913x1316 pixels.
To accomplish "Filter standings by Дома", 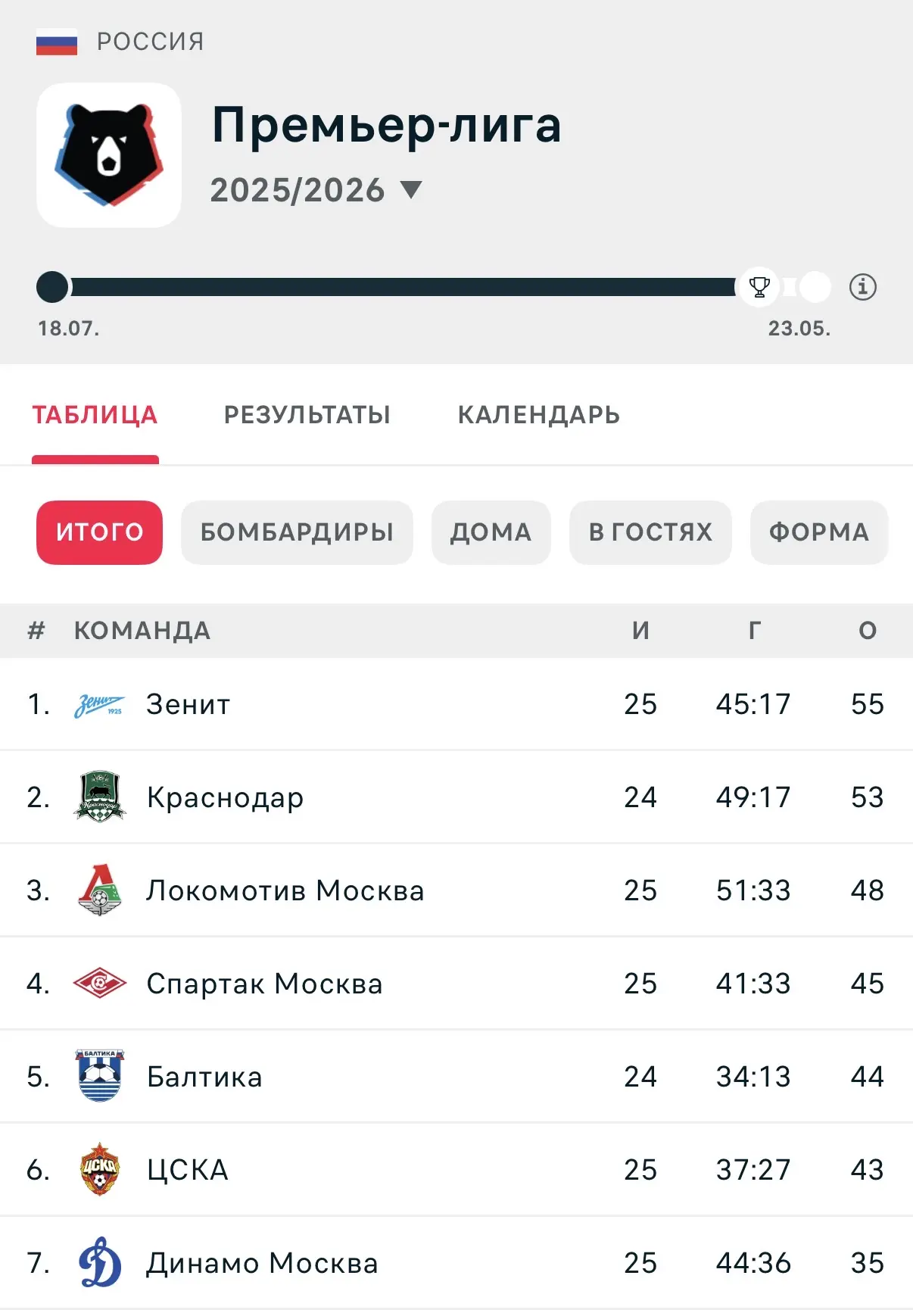I will point(491,532).
